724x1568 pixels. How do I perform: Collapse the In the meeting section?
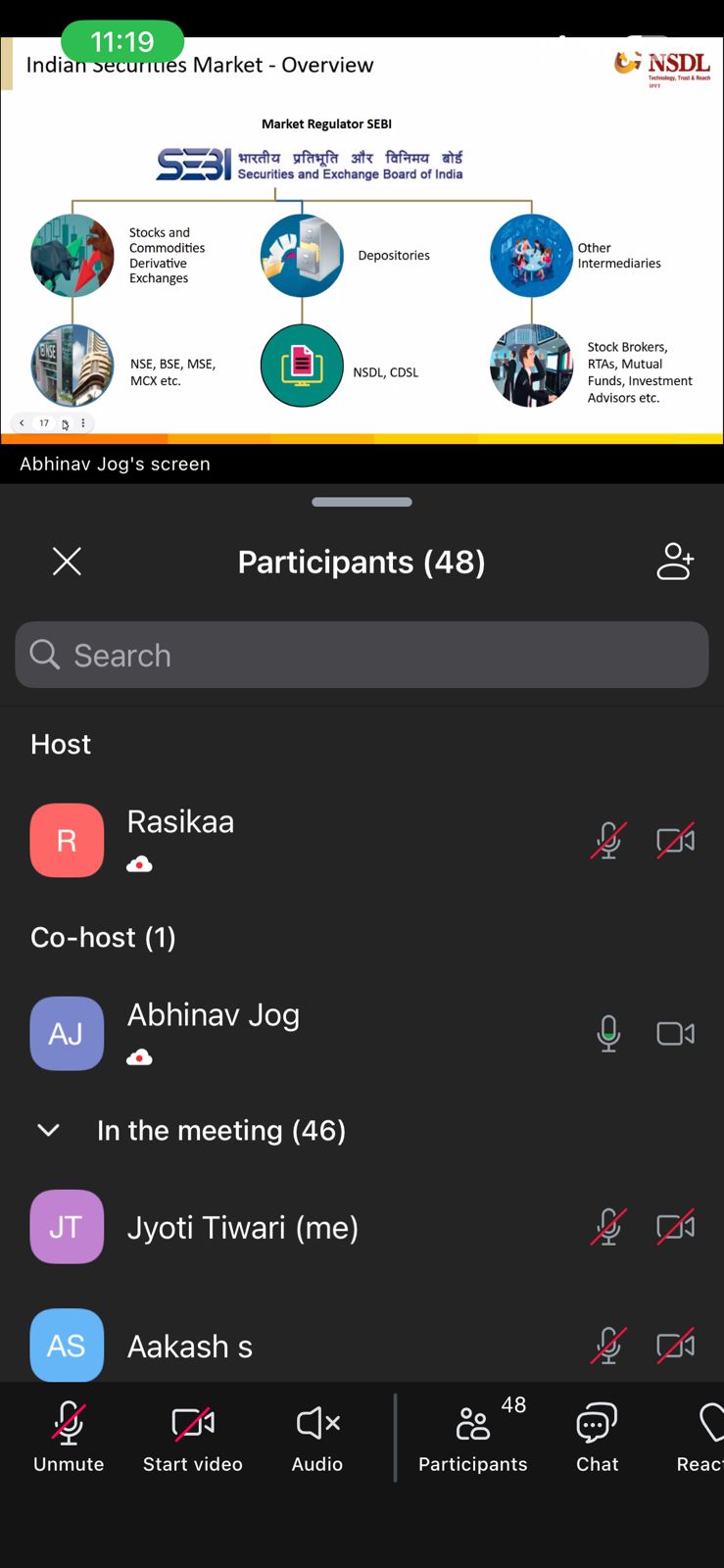(48, 1130)
